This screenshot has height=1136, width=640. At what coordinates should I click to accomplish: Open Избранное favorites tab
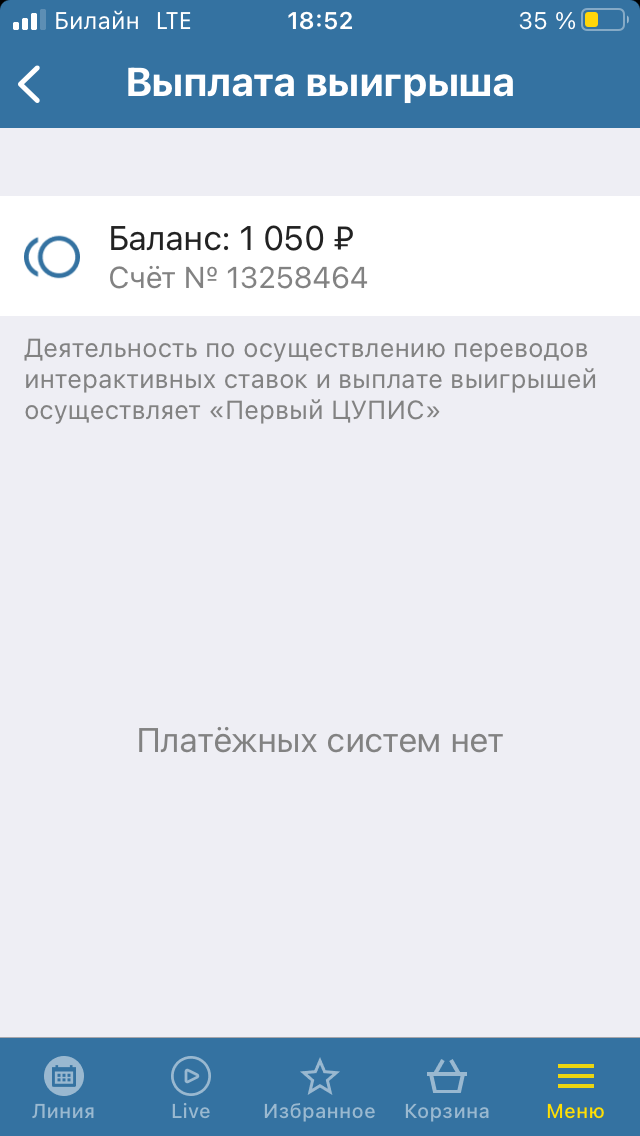tap(319, 1087)
